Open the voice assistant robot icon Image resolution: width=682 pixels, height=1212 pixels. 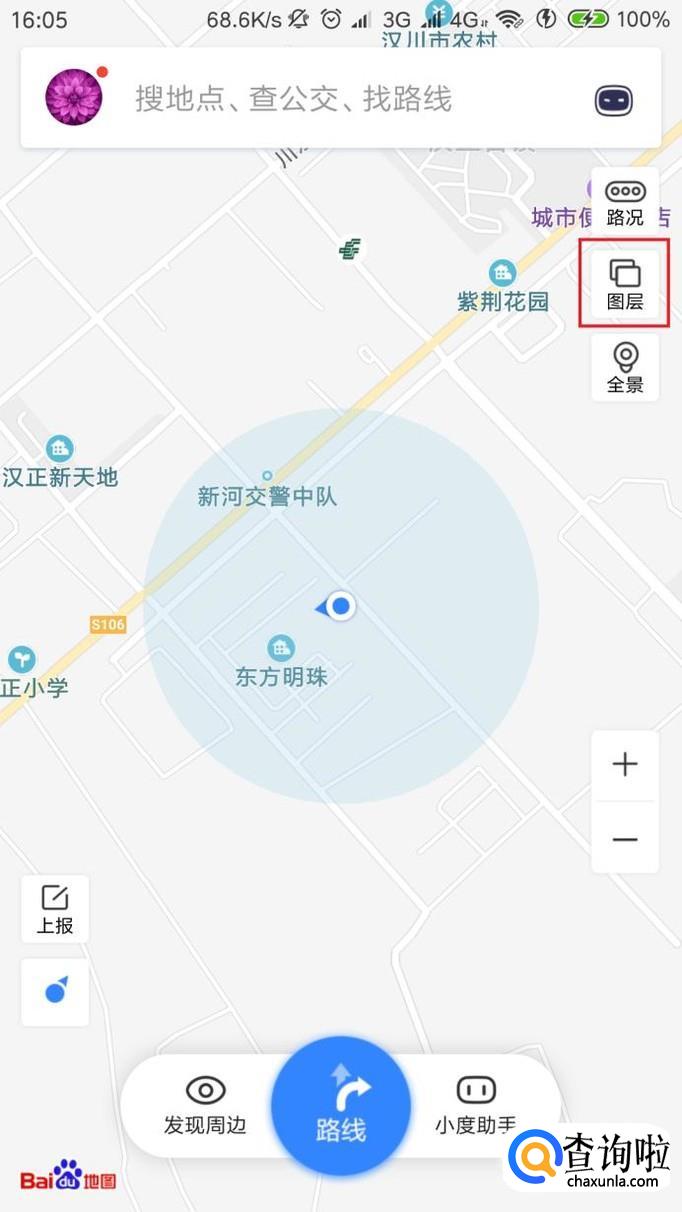pyautogui.click(x=614, y=99)
